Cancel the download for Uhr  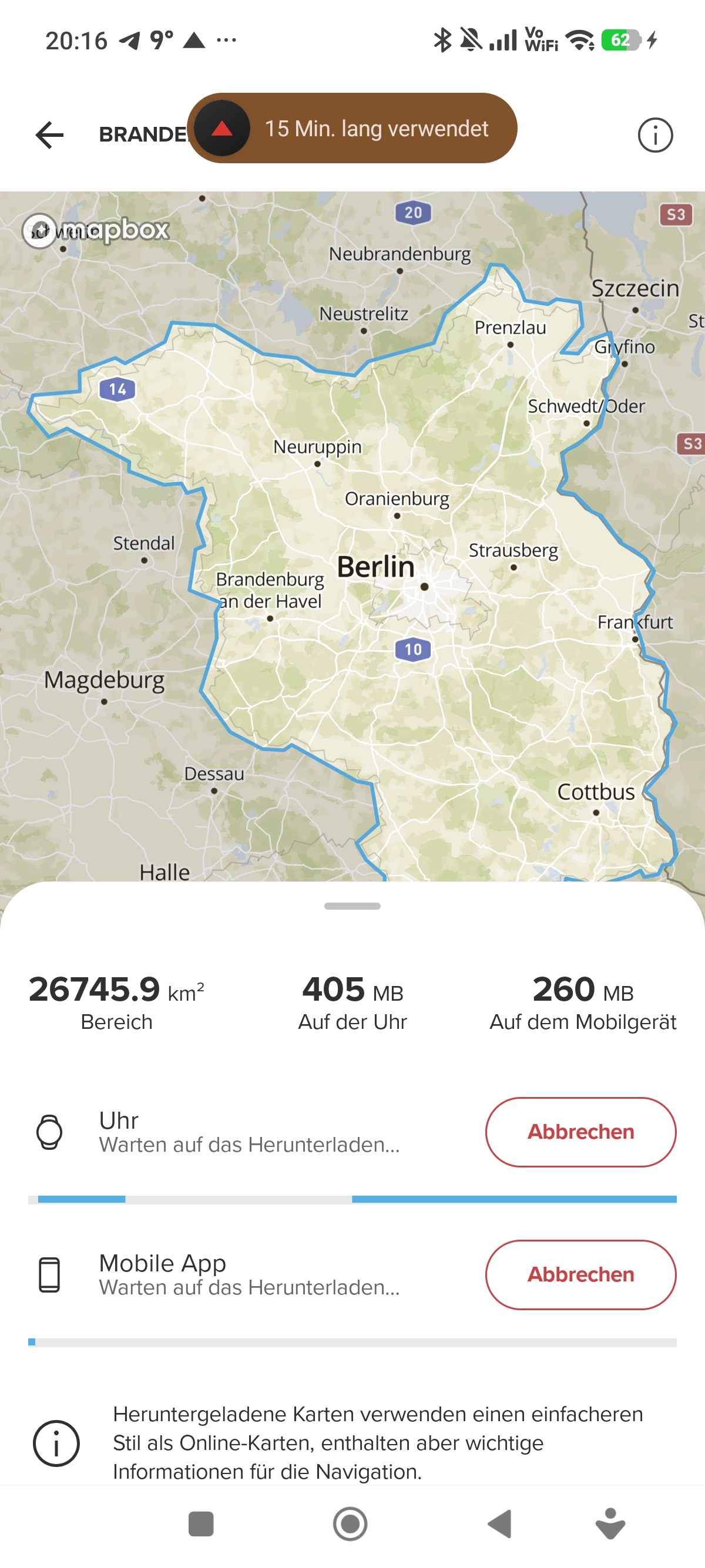tap(580, 1132)
